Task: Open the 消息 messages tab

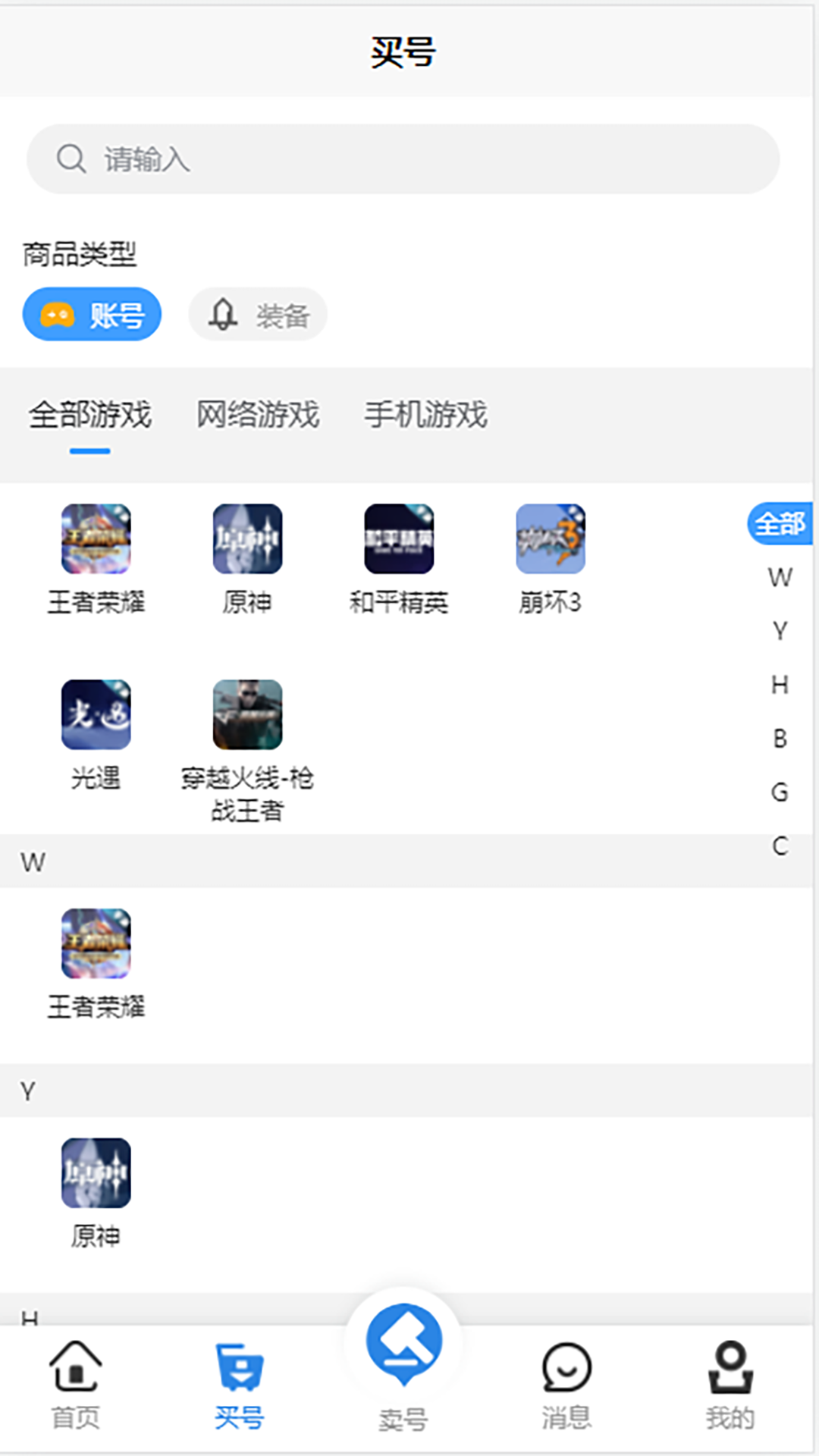Action: 566,1385
